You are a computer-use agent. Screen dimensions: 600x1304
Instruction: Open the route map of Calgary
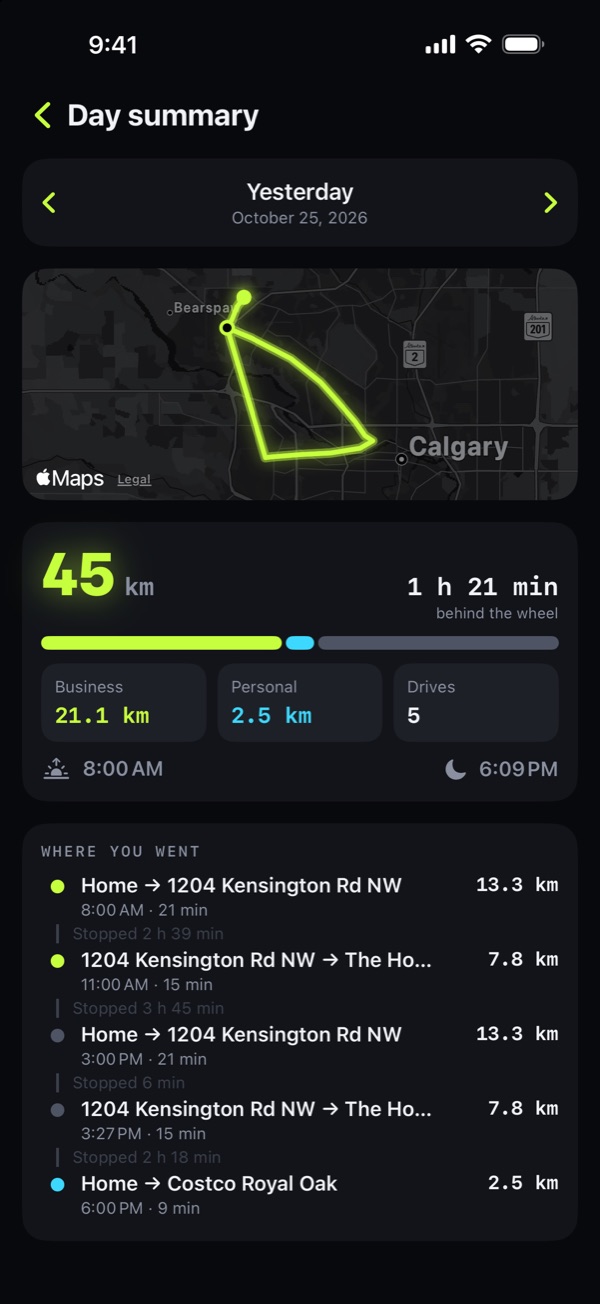pos(300,384)
